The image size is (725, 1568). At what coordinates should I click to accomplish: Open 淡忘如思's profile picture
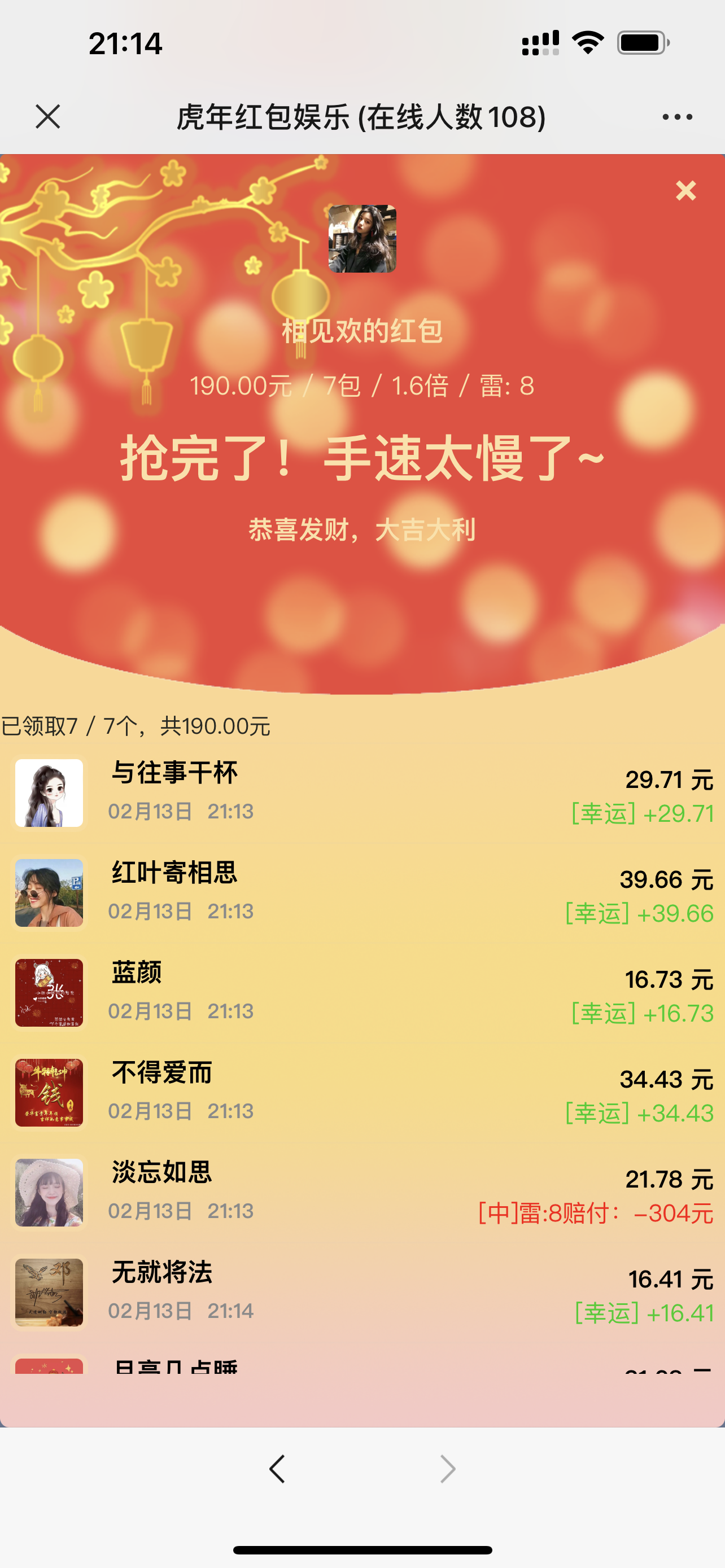point(49,1192)
